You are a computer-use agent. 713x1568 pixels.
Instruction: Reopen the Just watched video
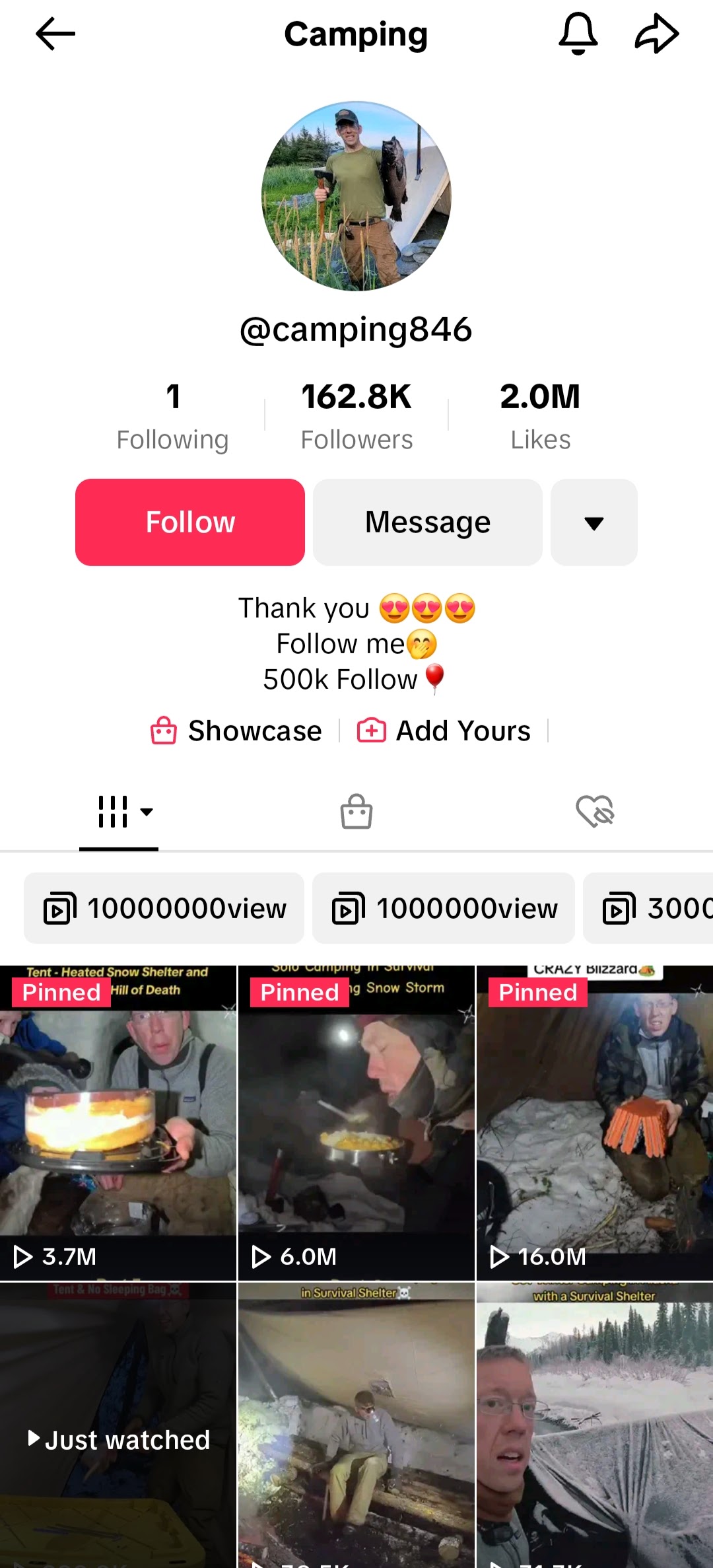118,1440
